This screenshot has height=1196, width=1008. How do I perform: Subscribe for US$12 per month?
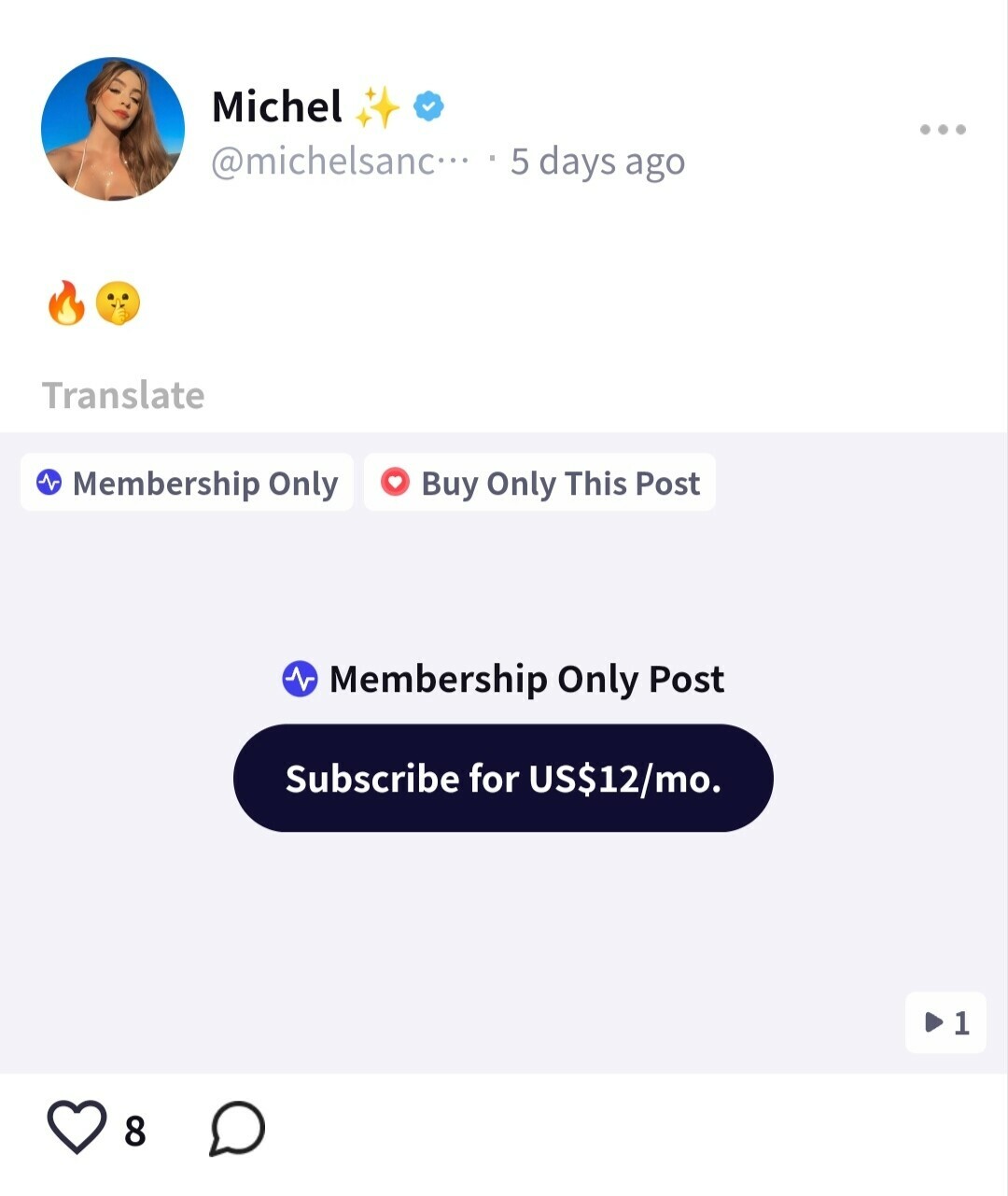[503, 778]
